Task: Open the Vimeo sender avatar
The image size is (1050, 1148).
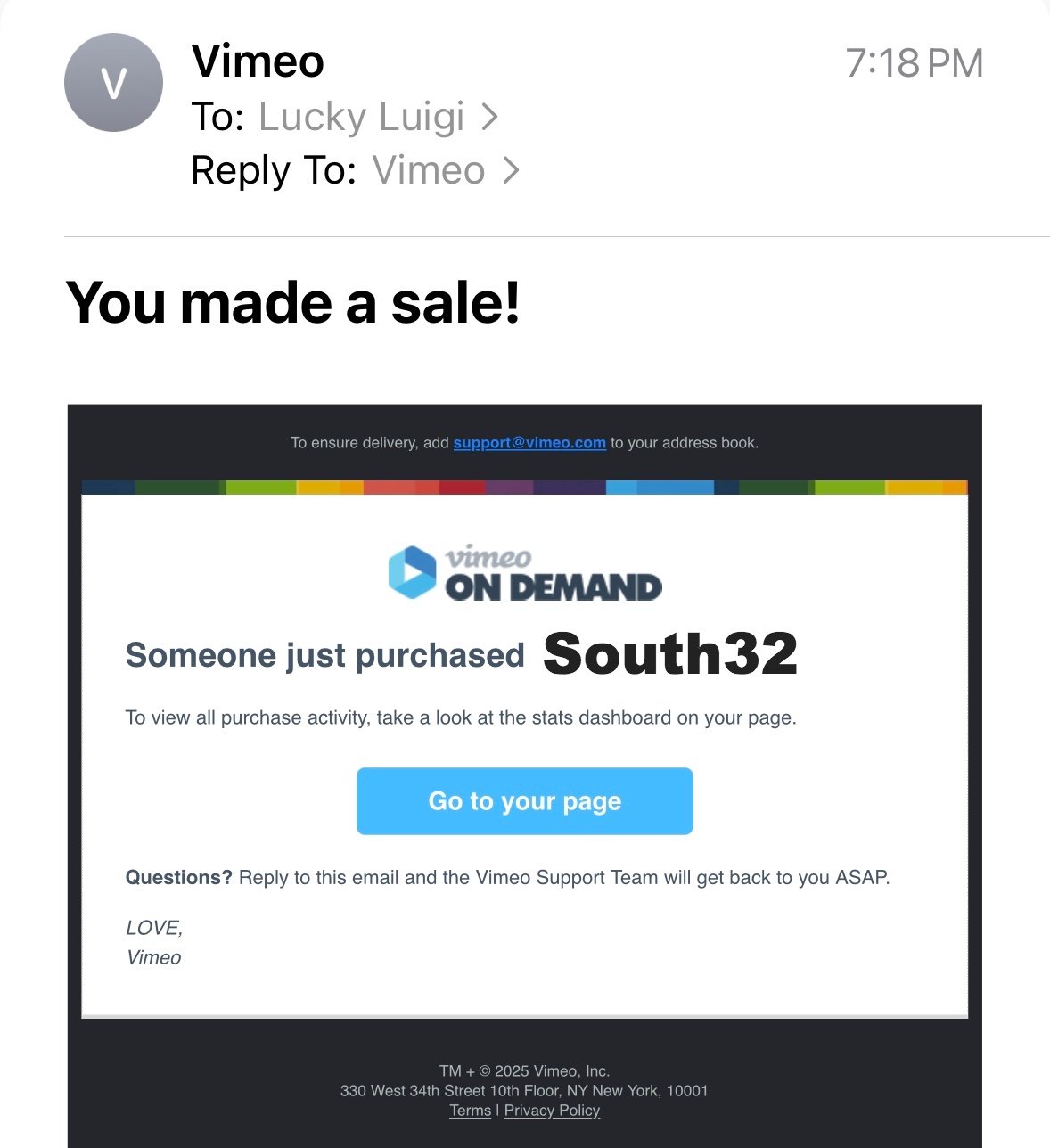Action: [113, 83]
